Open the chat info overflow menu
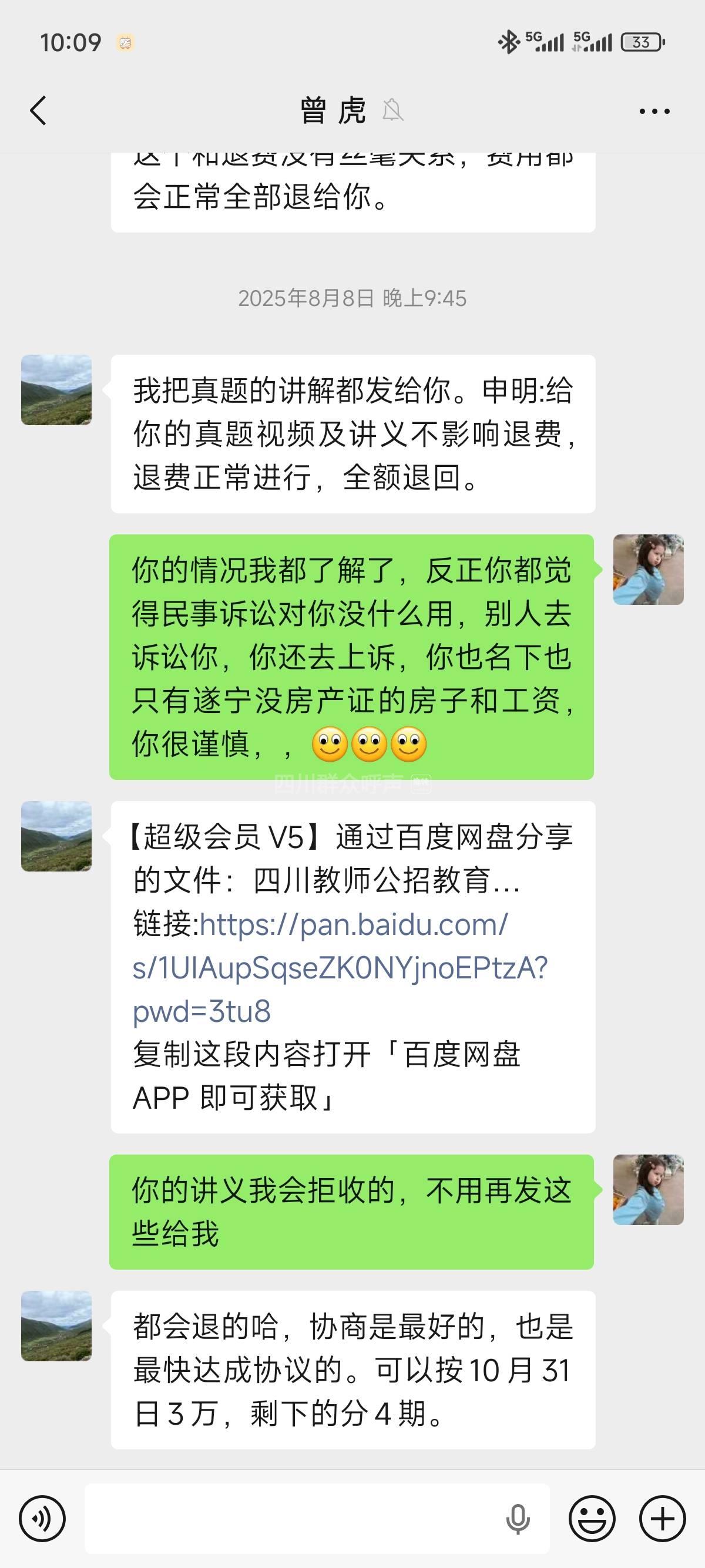The height and width of the screenshot is (1568, 705). 654,112
